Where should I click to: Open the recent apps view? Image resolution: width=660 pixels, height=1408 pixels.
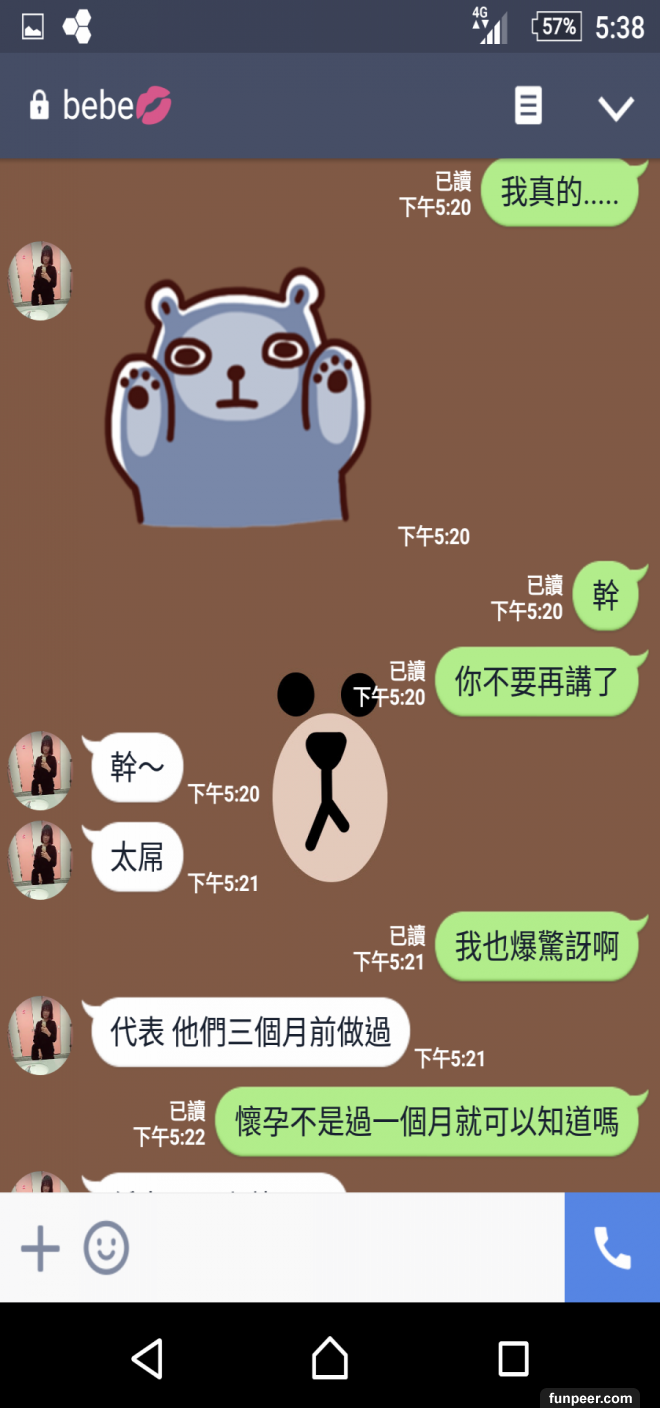pyautogui.click(x=513, y=1359)
